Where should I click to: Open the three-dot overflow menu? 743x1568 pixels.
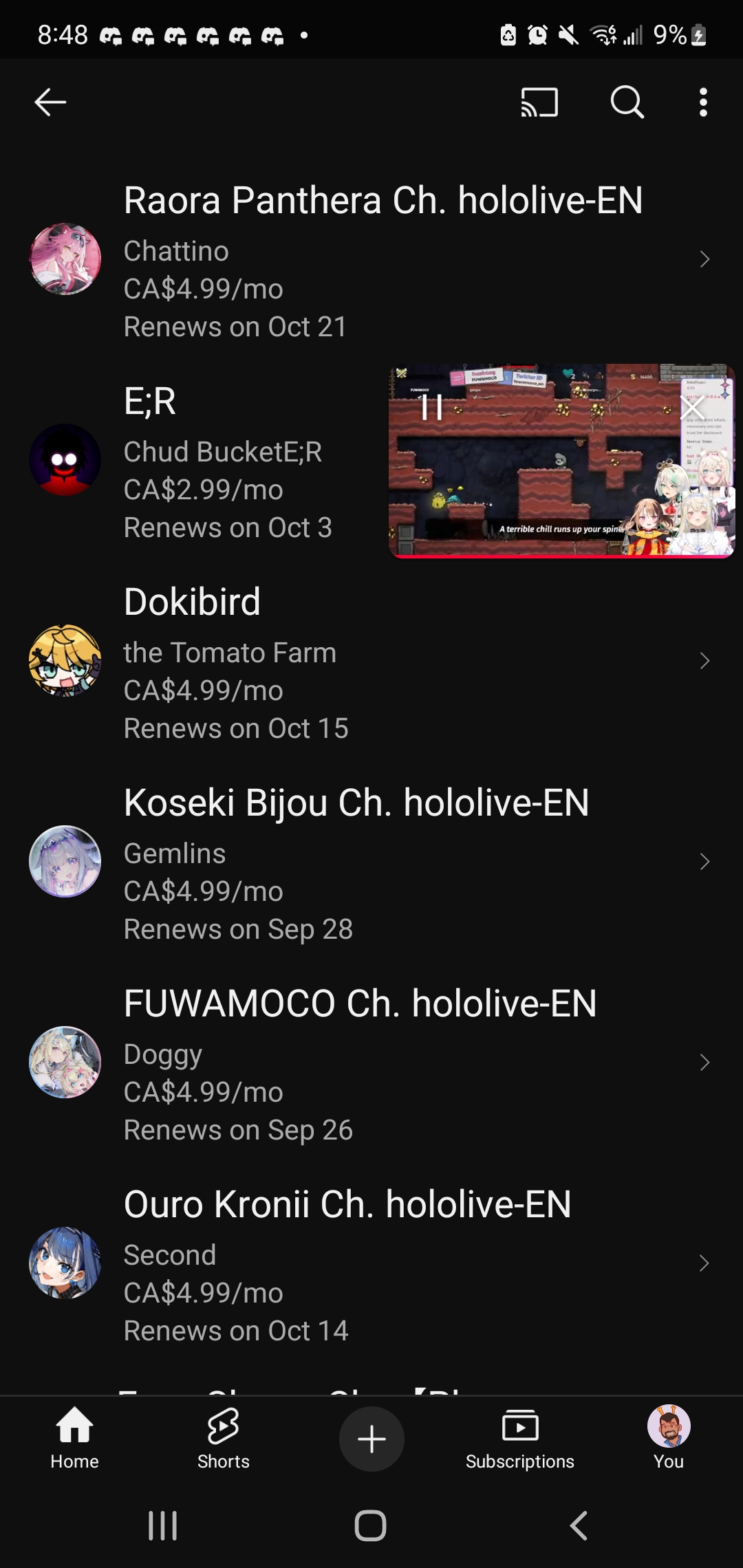[x=703, y=102]
